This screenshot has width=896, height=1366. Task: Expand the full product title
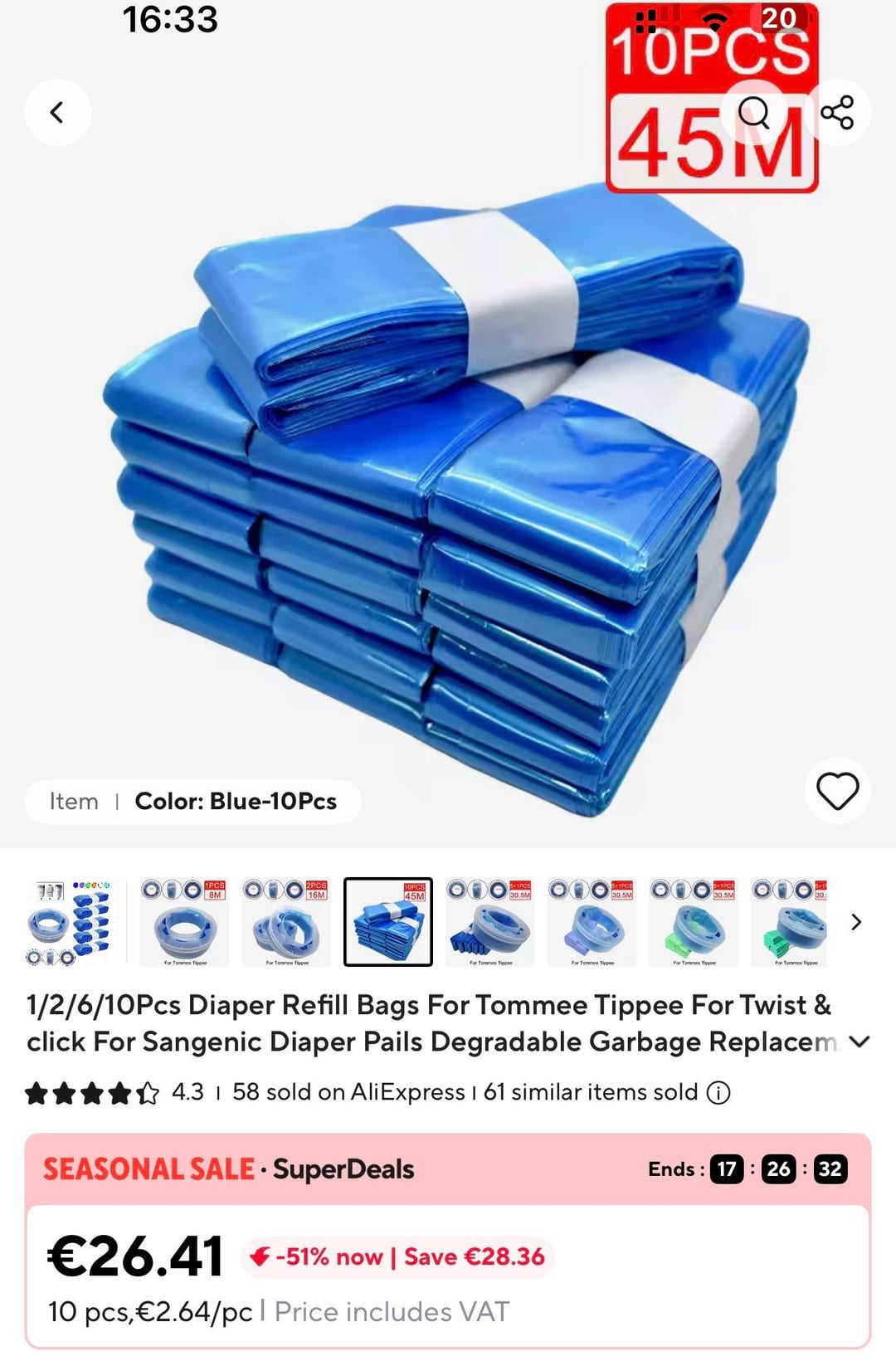click(x=860, y=1042)
